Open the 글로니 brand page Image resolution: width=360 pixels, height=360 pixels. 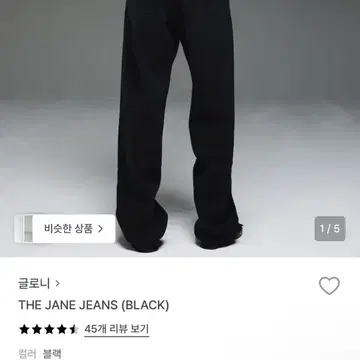tap(39, 284)
